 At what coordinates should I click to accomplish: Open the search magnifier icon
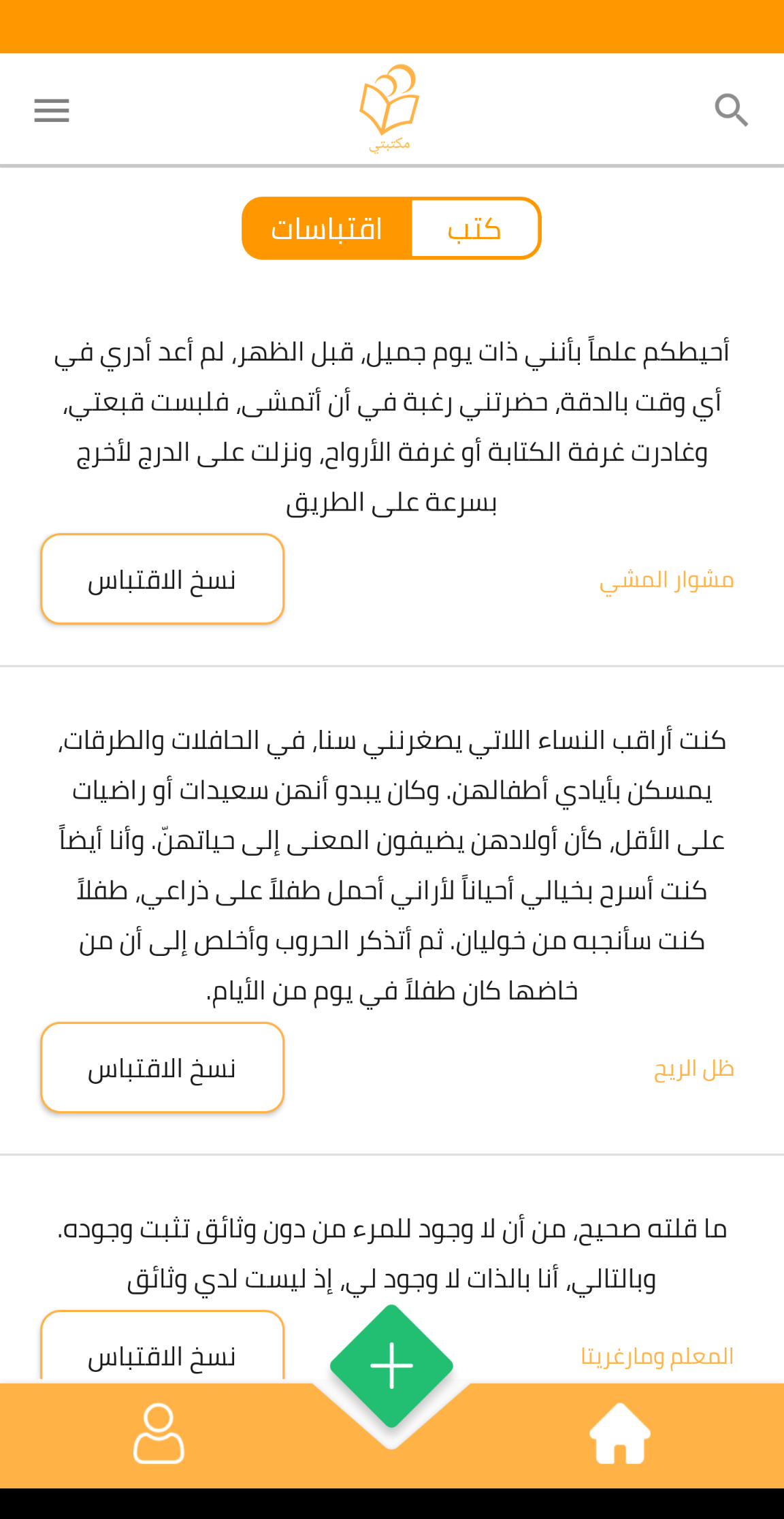pos(731,110)
